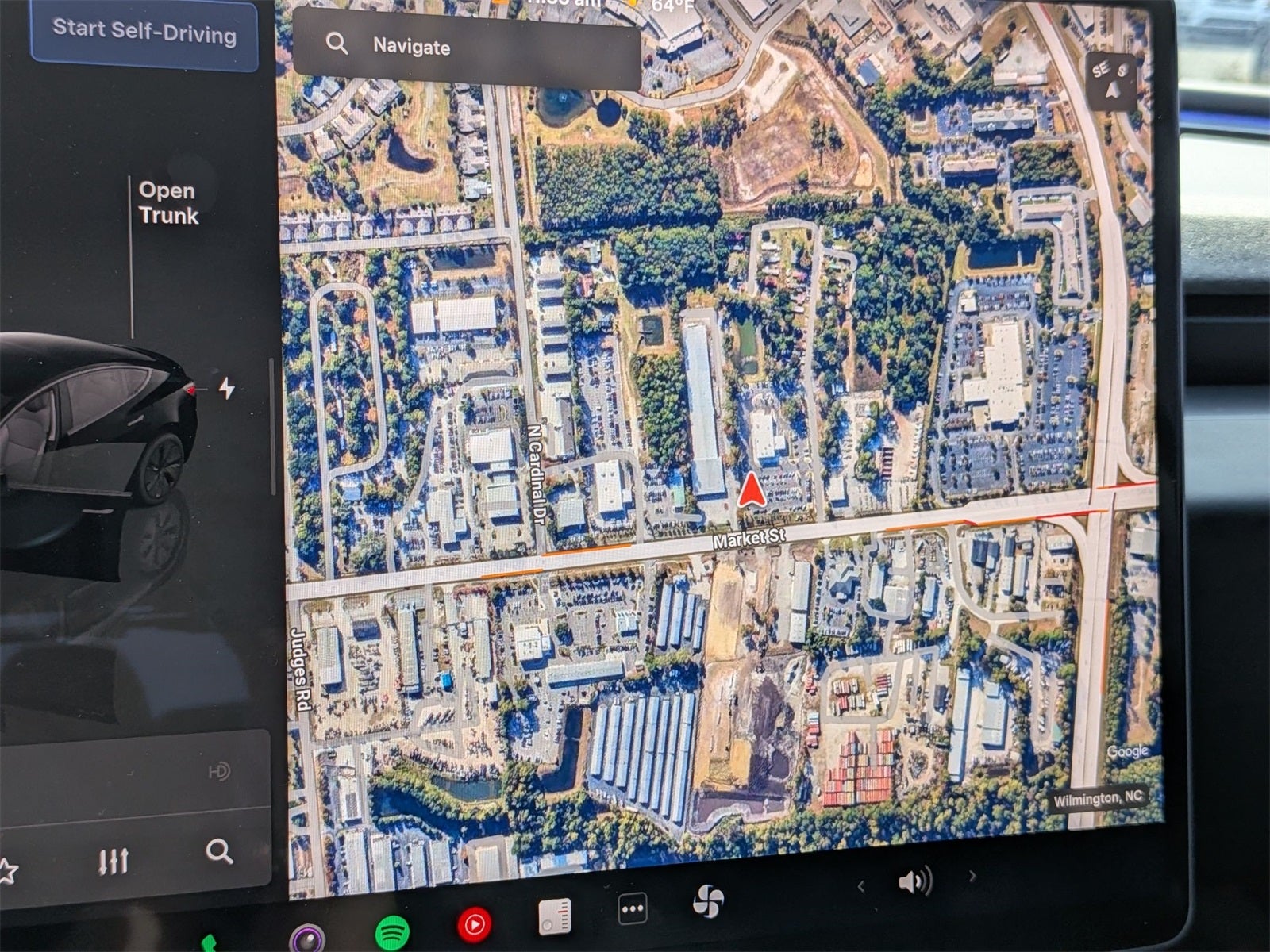Tap the Start Self-Driving button
Viewport: 1270px width, 952px height.
coord(144,33)
